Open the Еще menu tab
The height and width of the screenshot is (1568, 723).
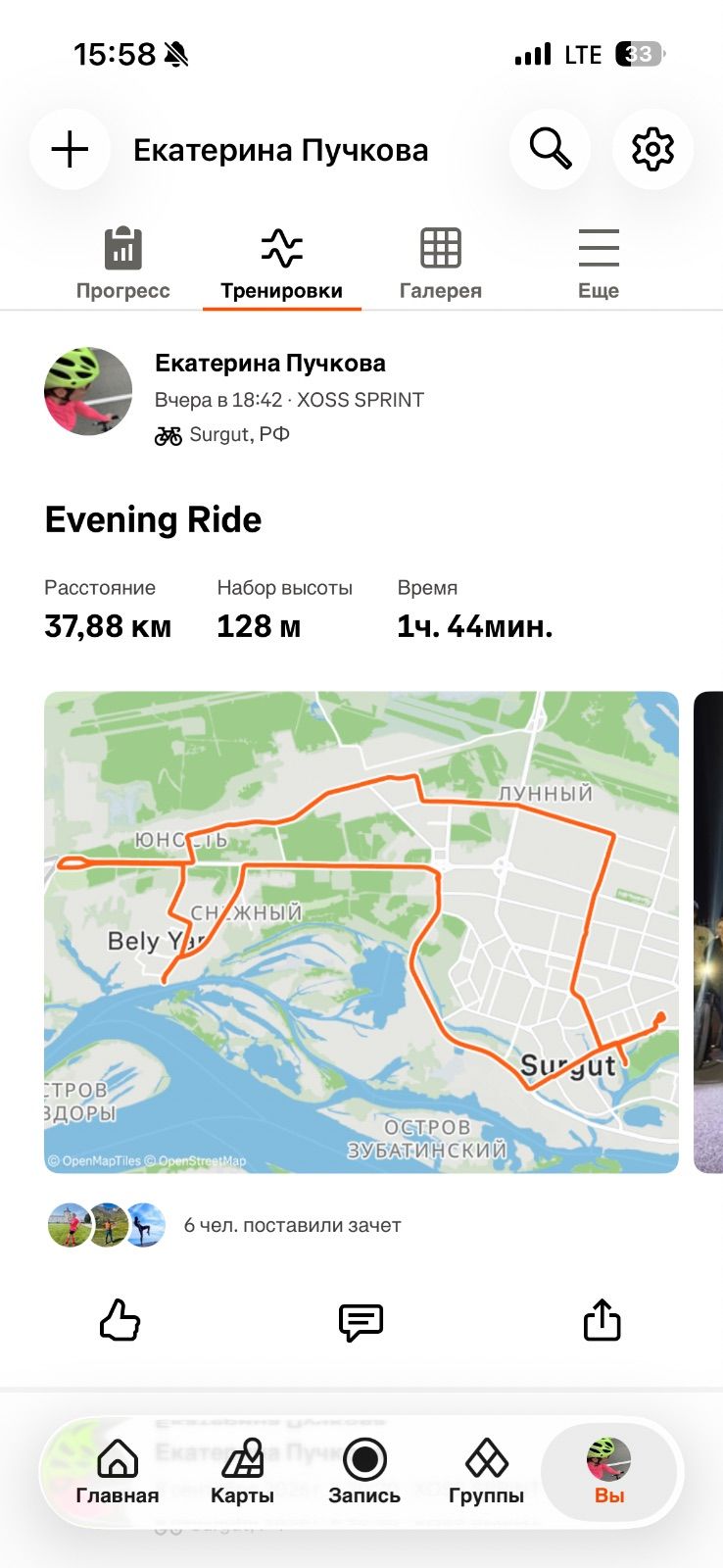[x=599, y=264]
